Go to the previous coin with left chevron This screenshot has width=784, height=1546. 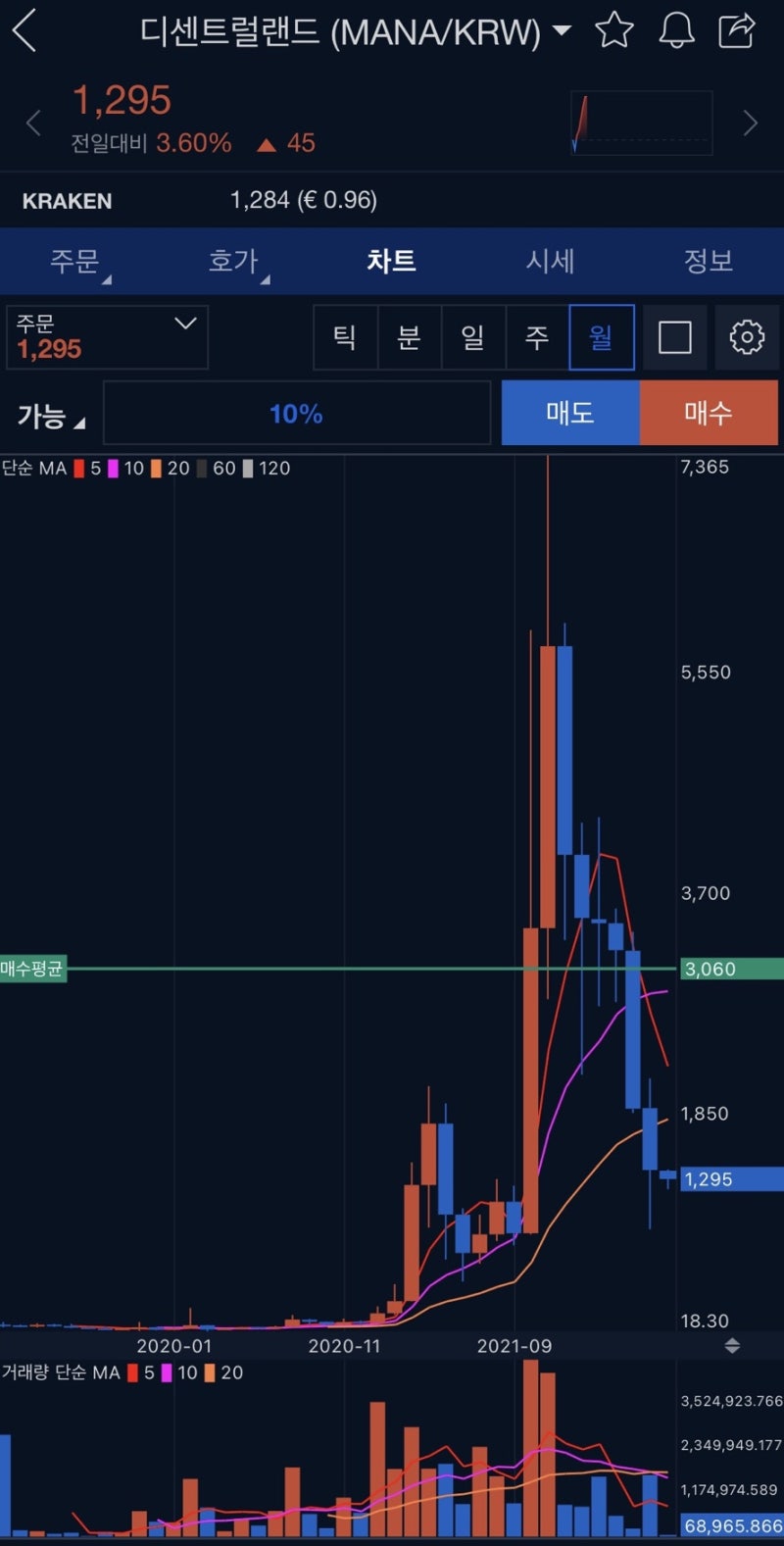click(33, 124)
